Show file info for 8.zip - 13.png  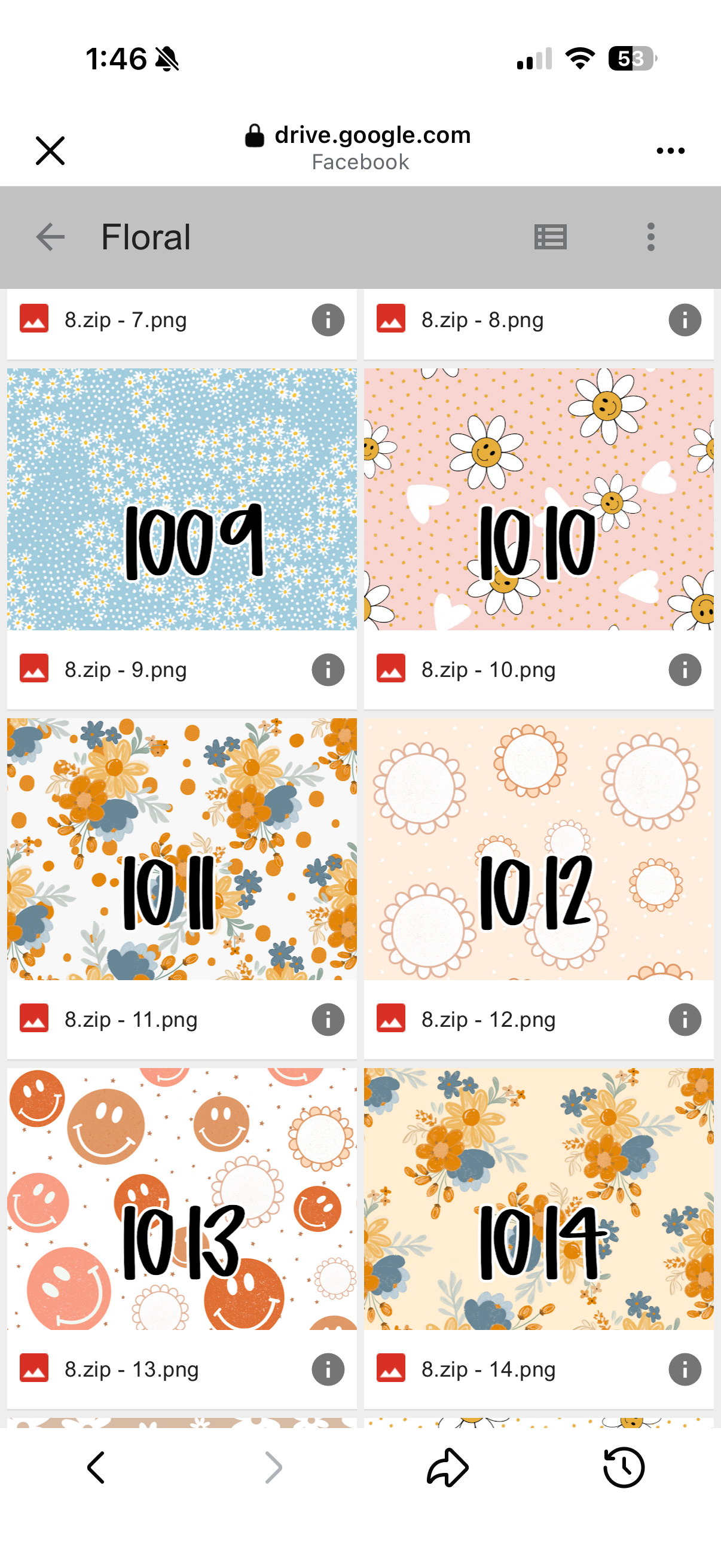point(328,1369)
